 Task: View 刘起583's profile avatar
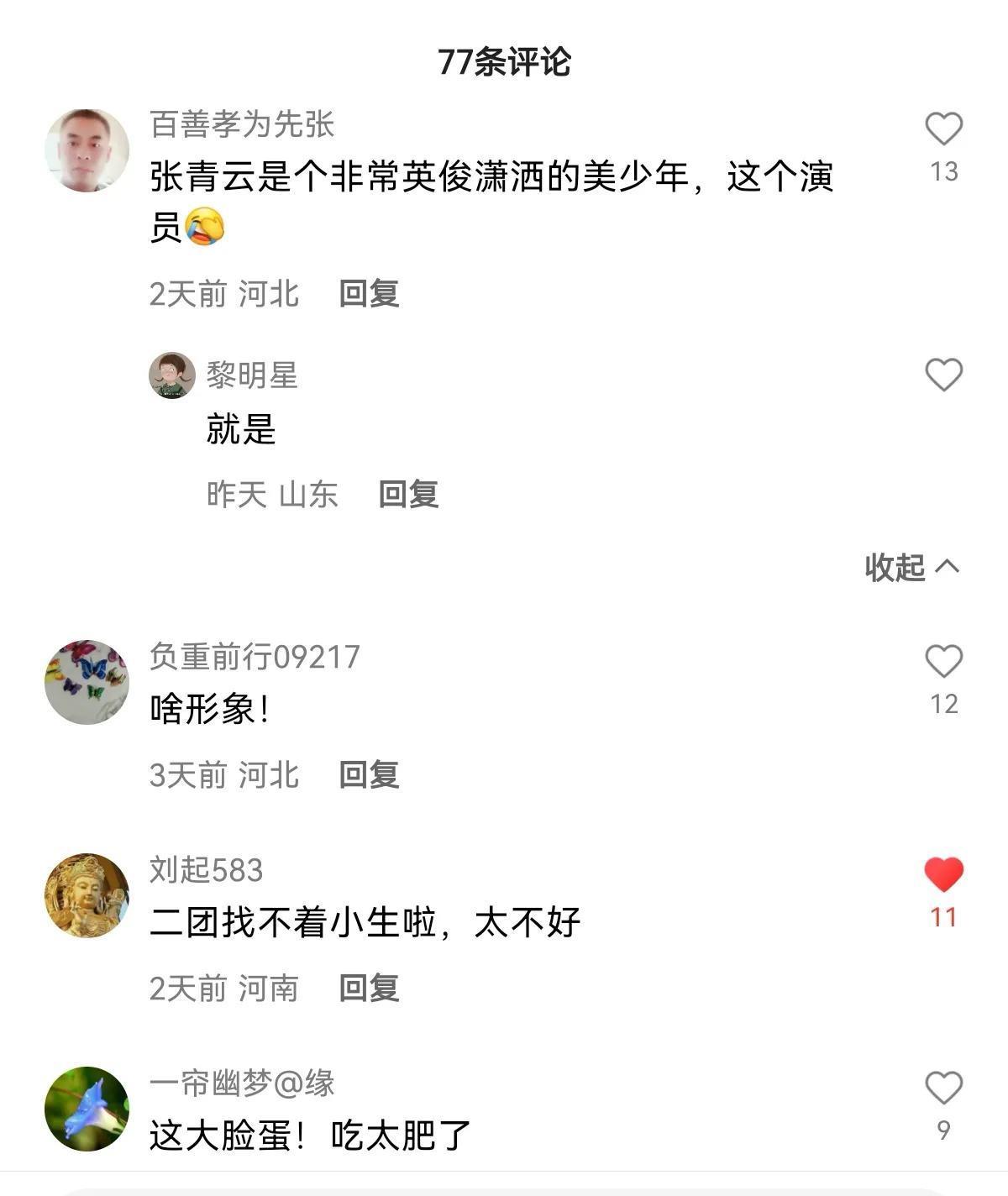(87, 895)
